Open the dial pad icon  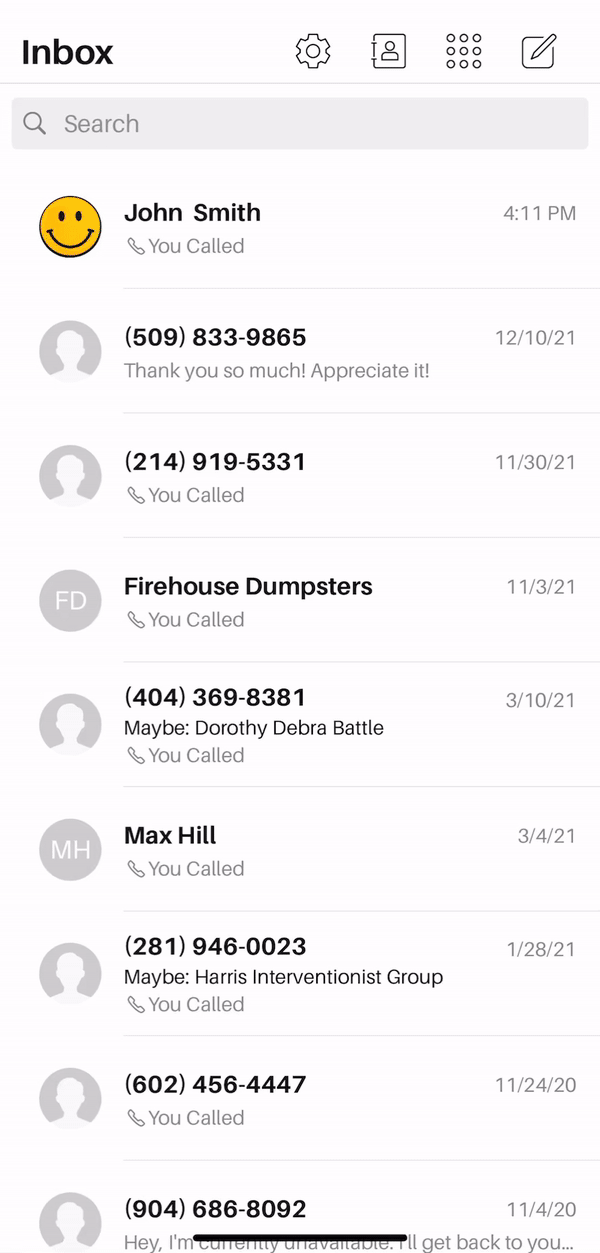click(x=463, y=51)
